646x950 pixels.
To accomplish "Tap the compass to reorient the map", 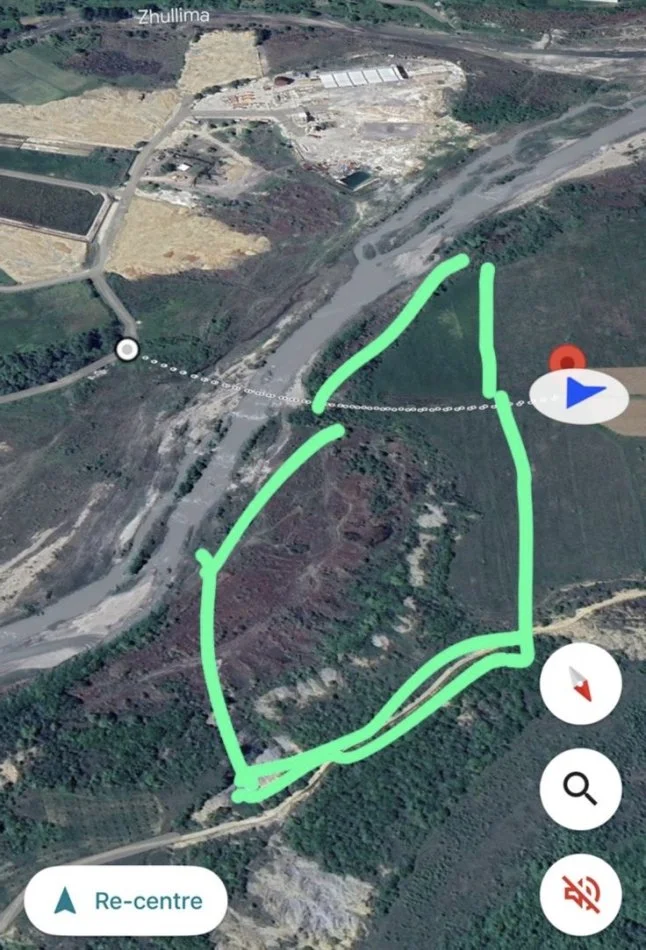I will click(580, 685).
